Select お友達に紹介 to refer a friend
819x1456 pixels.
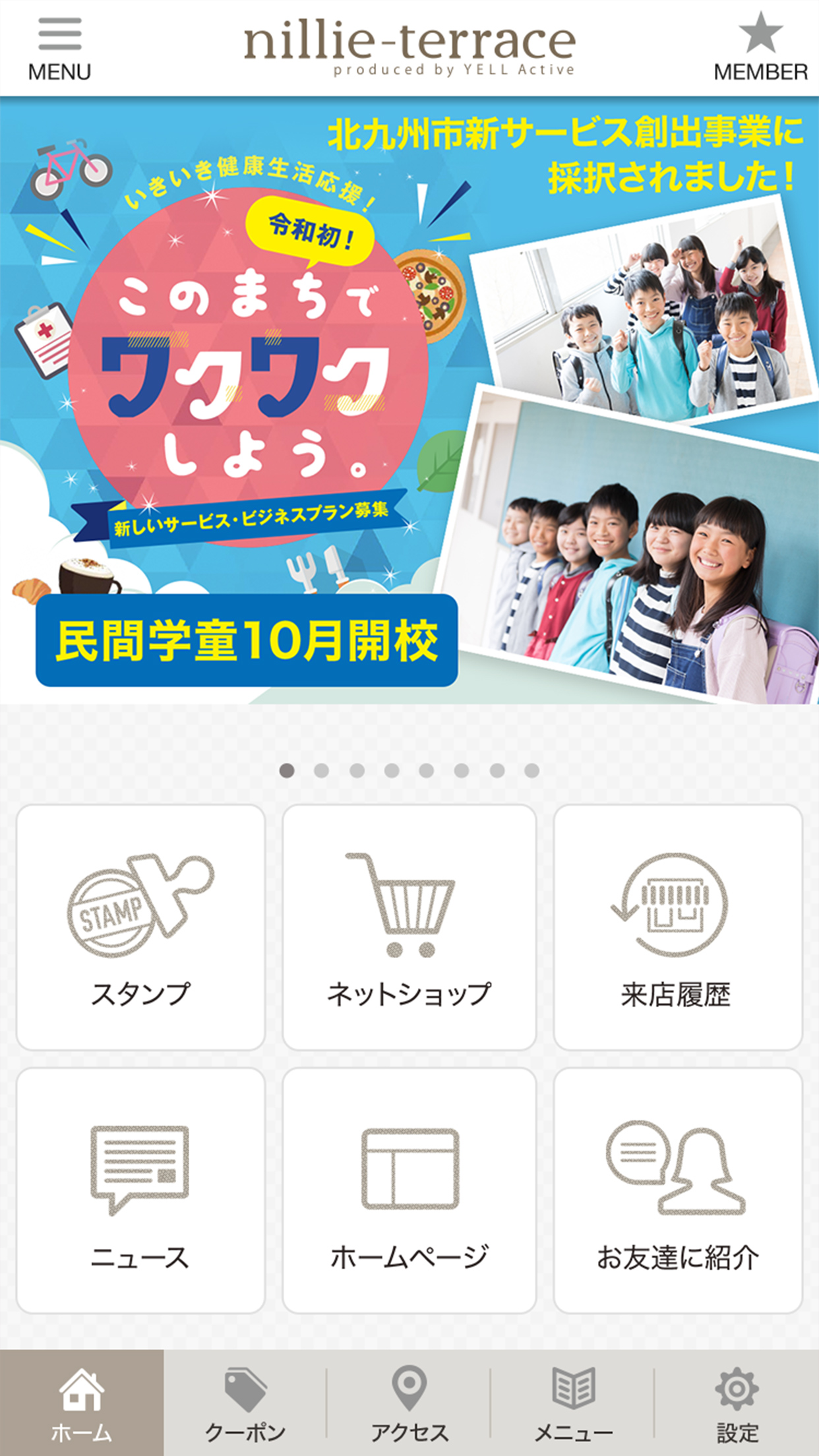[677, 1191]
